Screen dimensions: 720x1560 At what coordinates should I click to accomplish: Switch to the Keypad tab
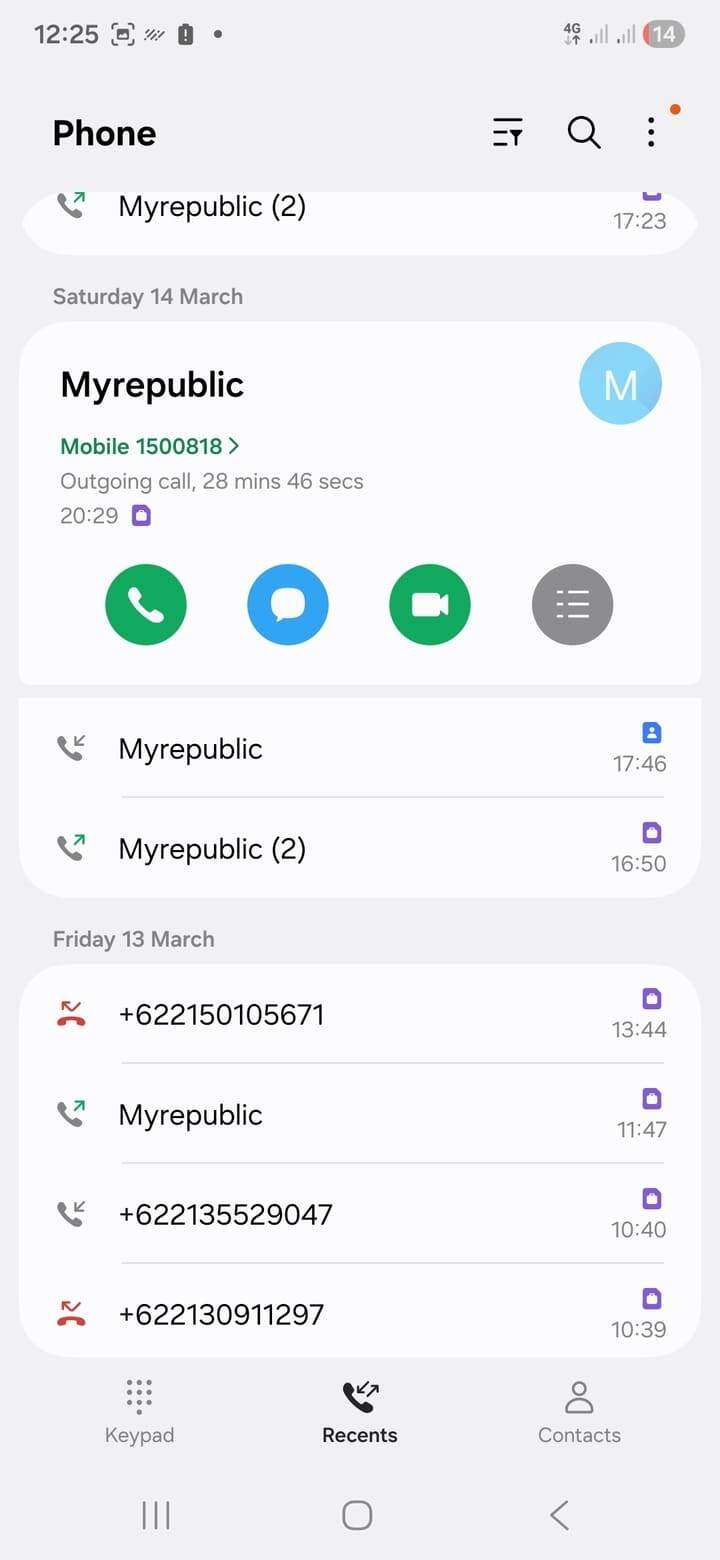coord(139,1410)
